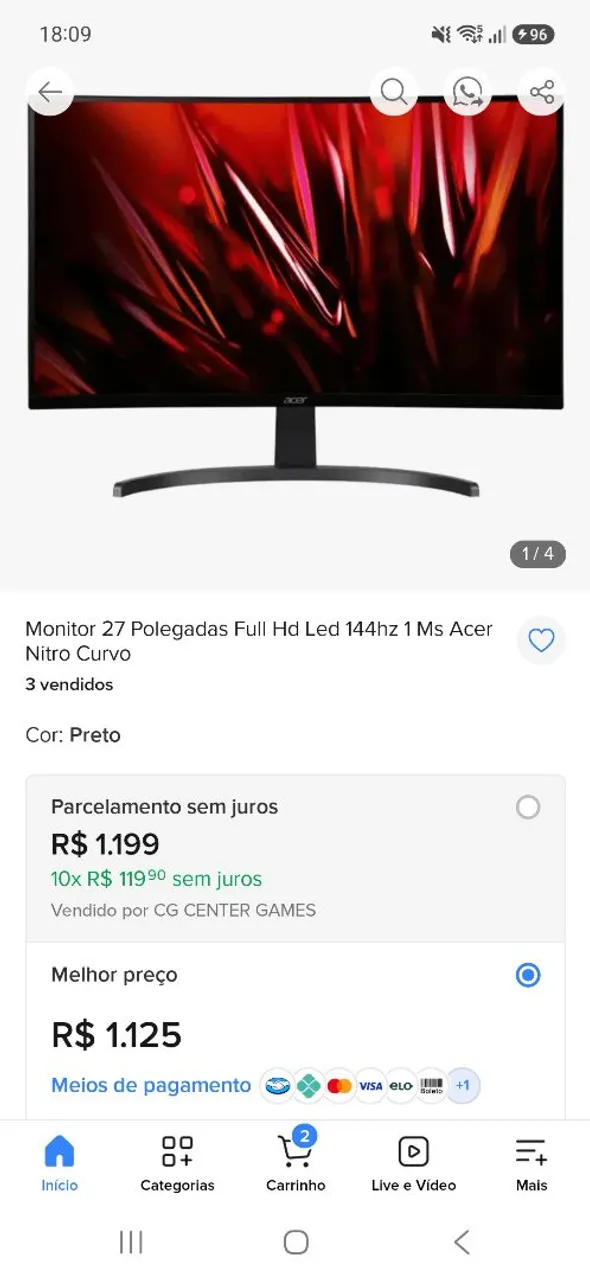Viewport: 590px width, 1280px height.
Task: Open the system recent apps button
Action: coord(131,1242)
